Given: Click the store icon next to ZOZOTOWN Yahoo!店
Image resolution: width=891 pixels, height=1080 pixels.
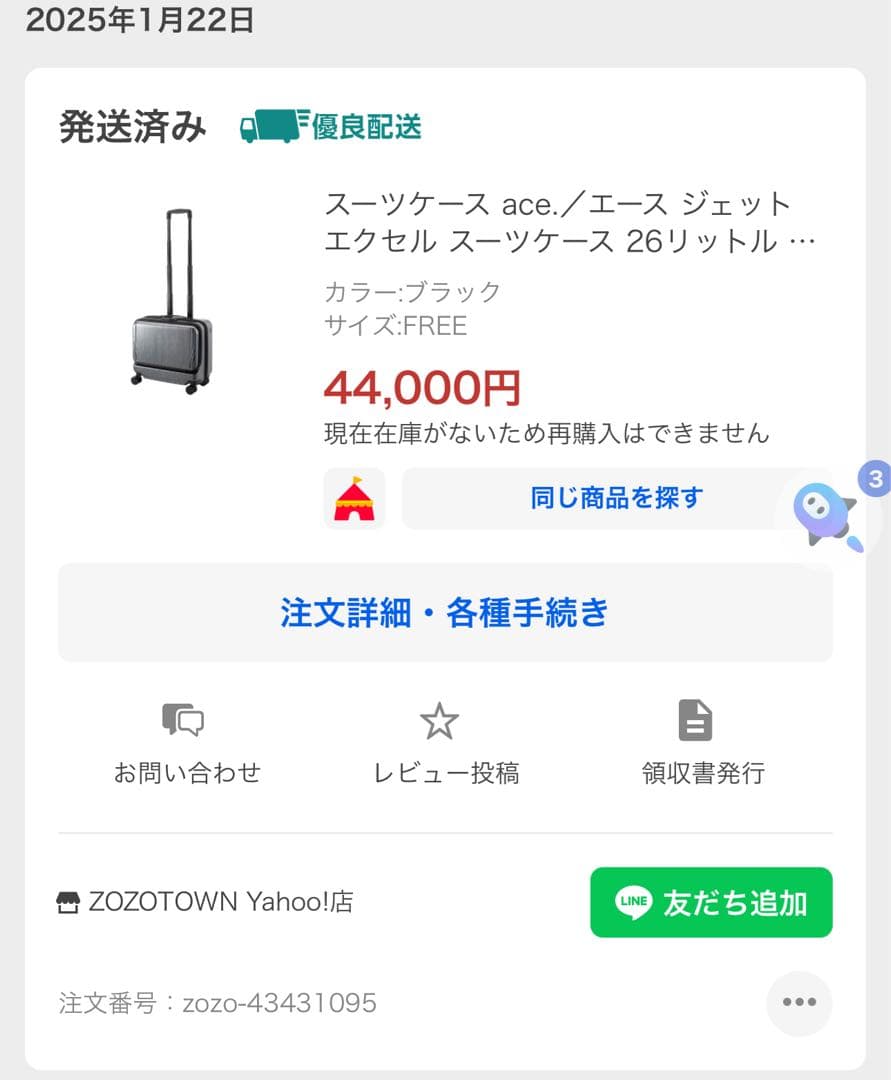Looking at the screenshot, I should click(68, 901).
